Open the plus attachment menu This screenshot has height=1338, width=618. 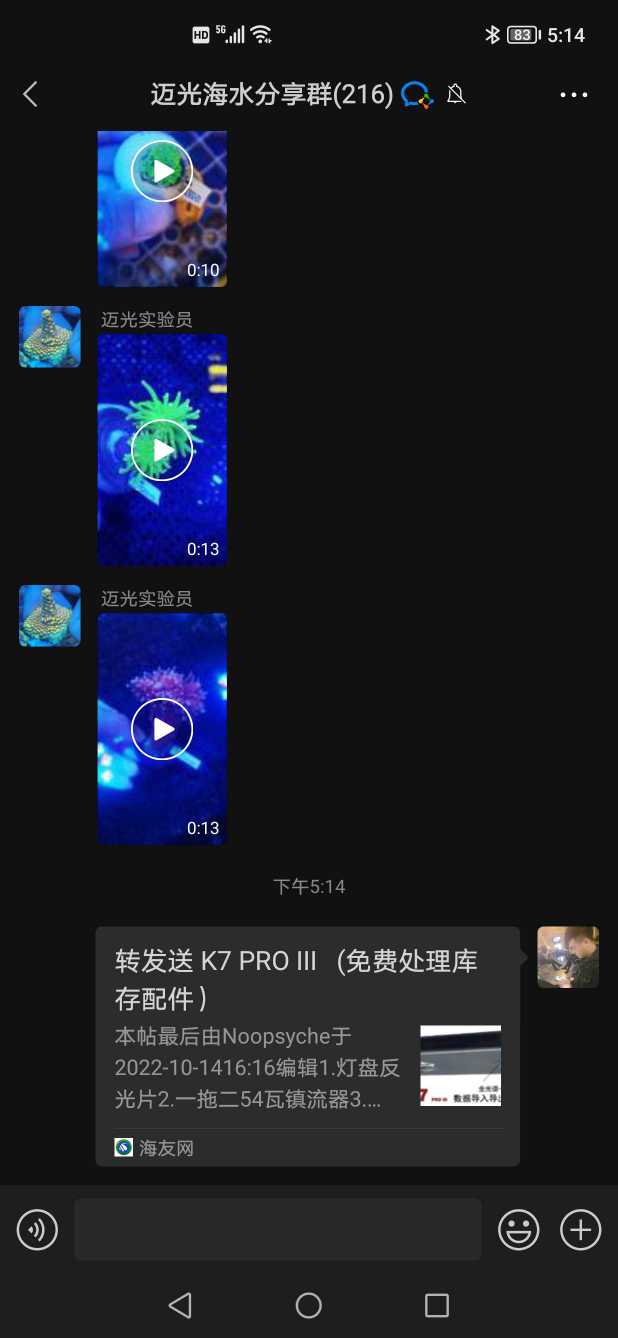tap(580, 1229)
